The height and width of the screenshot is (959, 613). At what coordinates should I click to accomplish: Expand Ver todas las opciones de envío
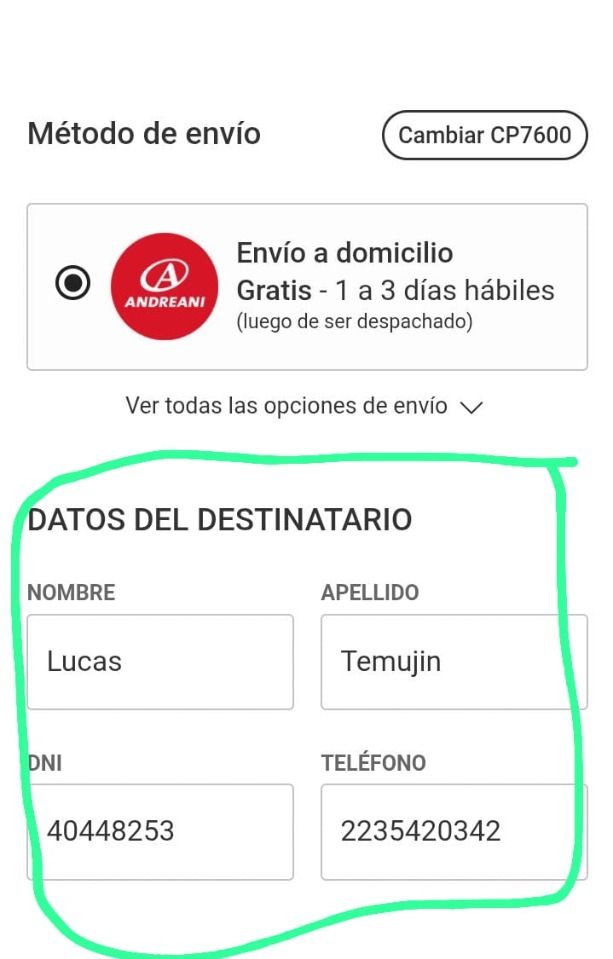pyautogui.click(x=304, y=407)
